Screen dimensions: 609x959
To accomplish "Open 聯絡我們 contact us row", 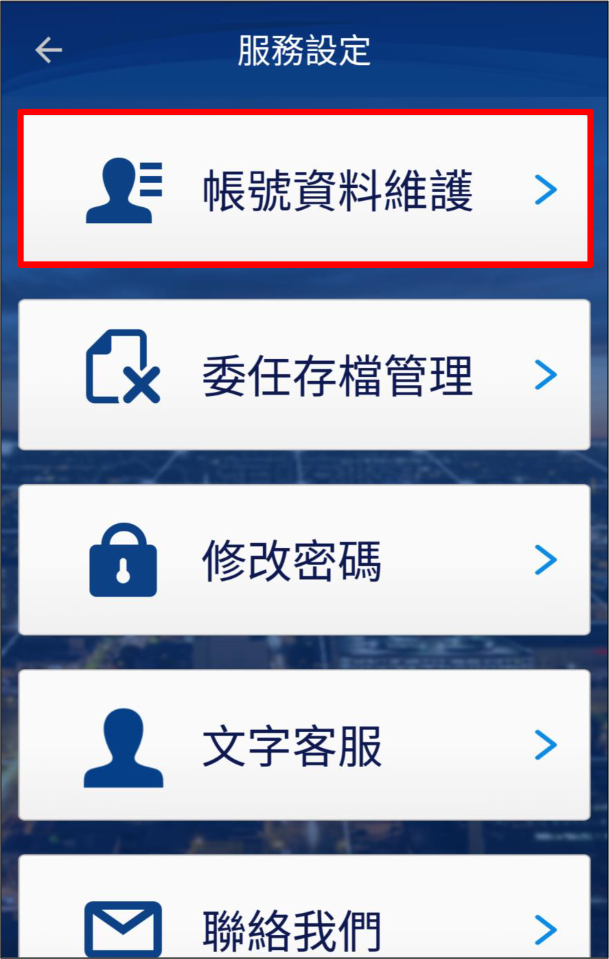I will [x=304, y=925].
